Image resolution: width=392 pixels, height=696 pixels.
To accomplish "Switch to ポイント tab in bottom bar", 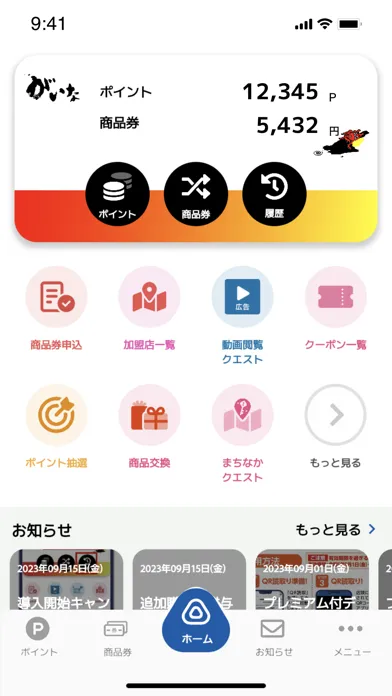I will 39,637.
